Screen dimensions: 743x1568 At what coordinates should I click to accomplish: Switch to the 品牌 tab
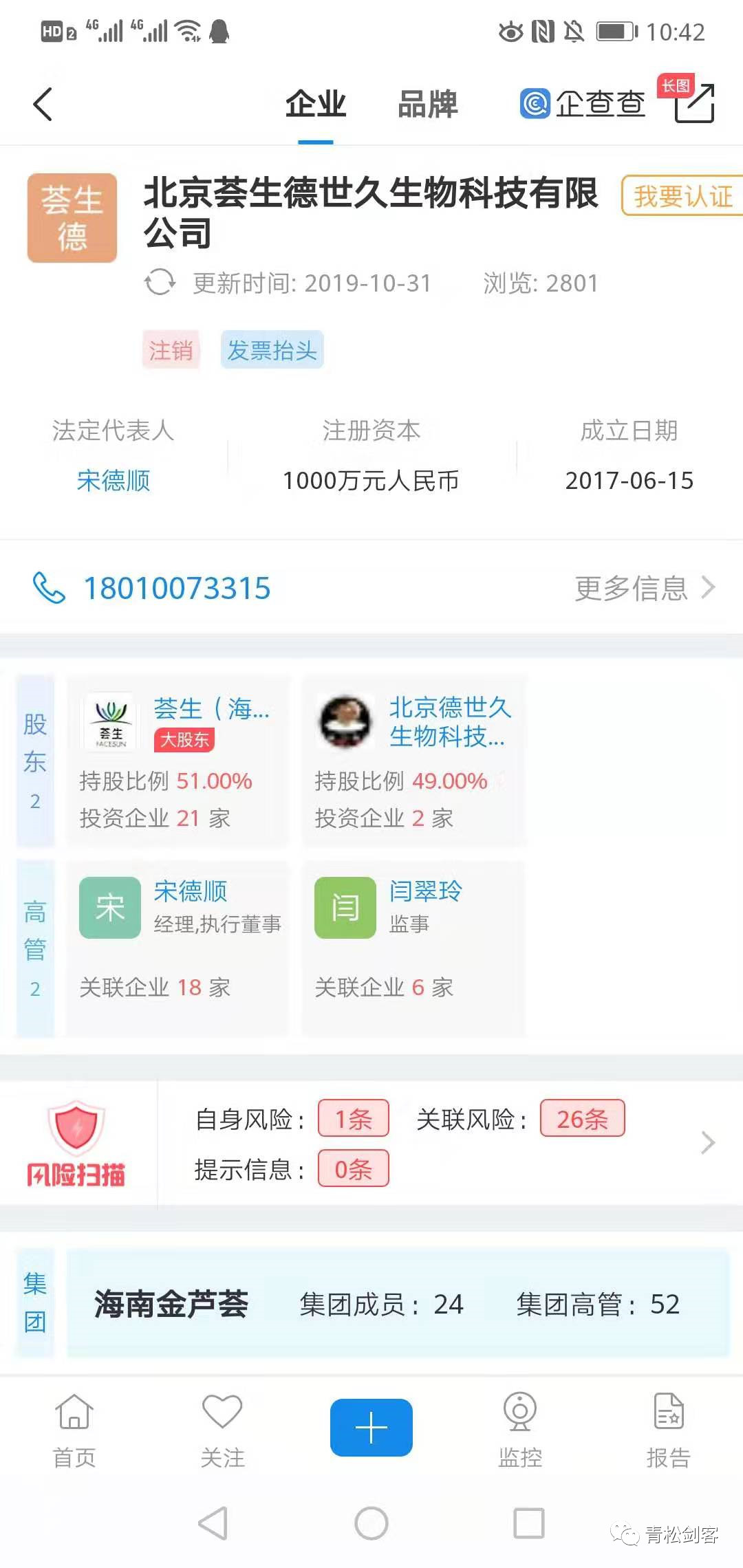pyautogui.click(x=427, y=105)
